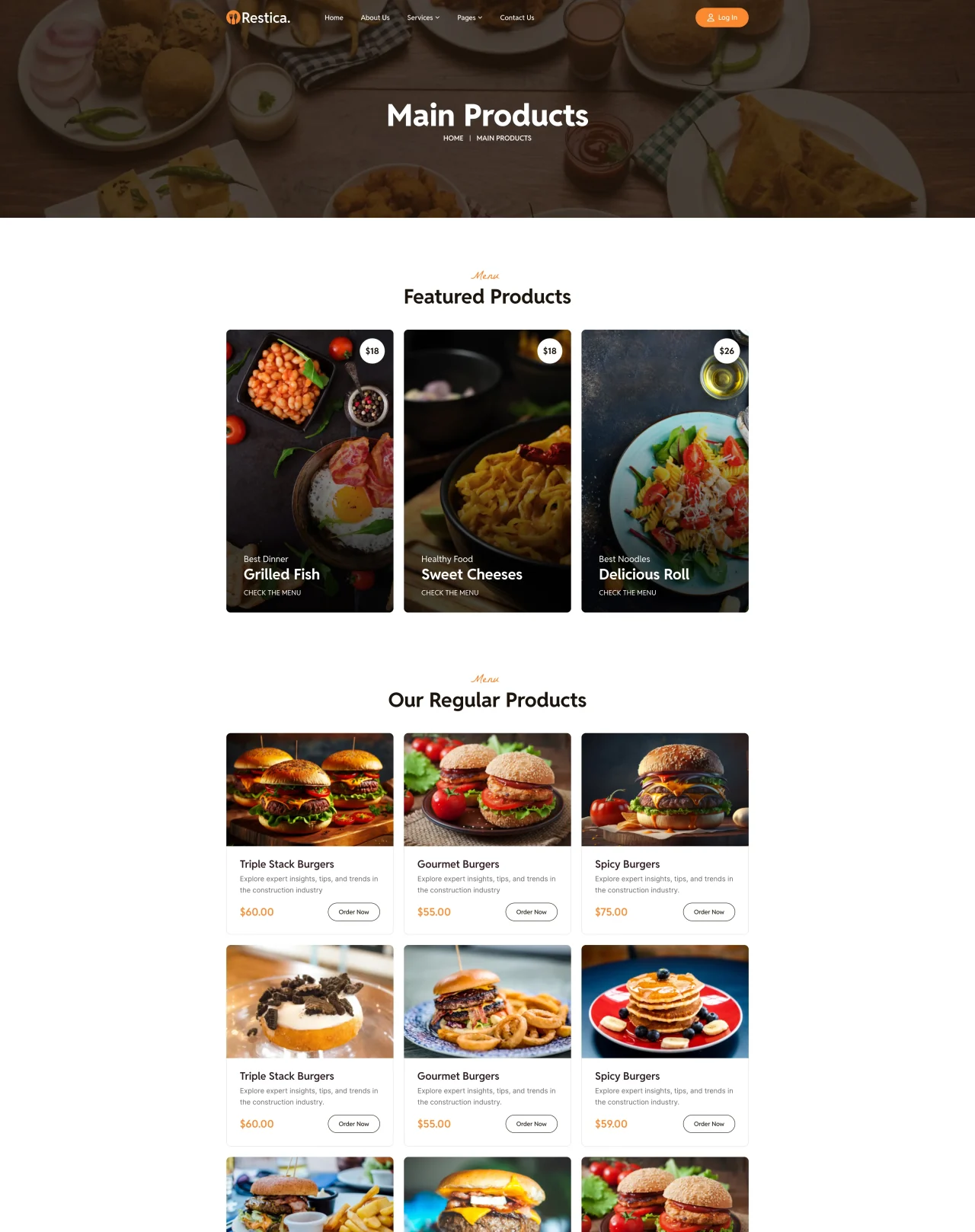Order Gourmet Burgers with onion rings photo

coord(531,1124)
